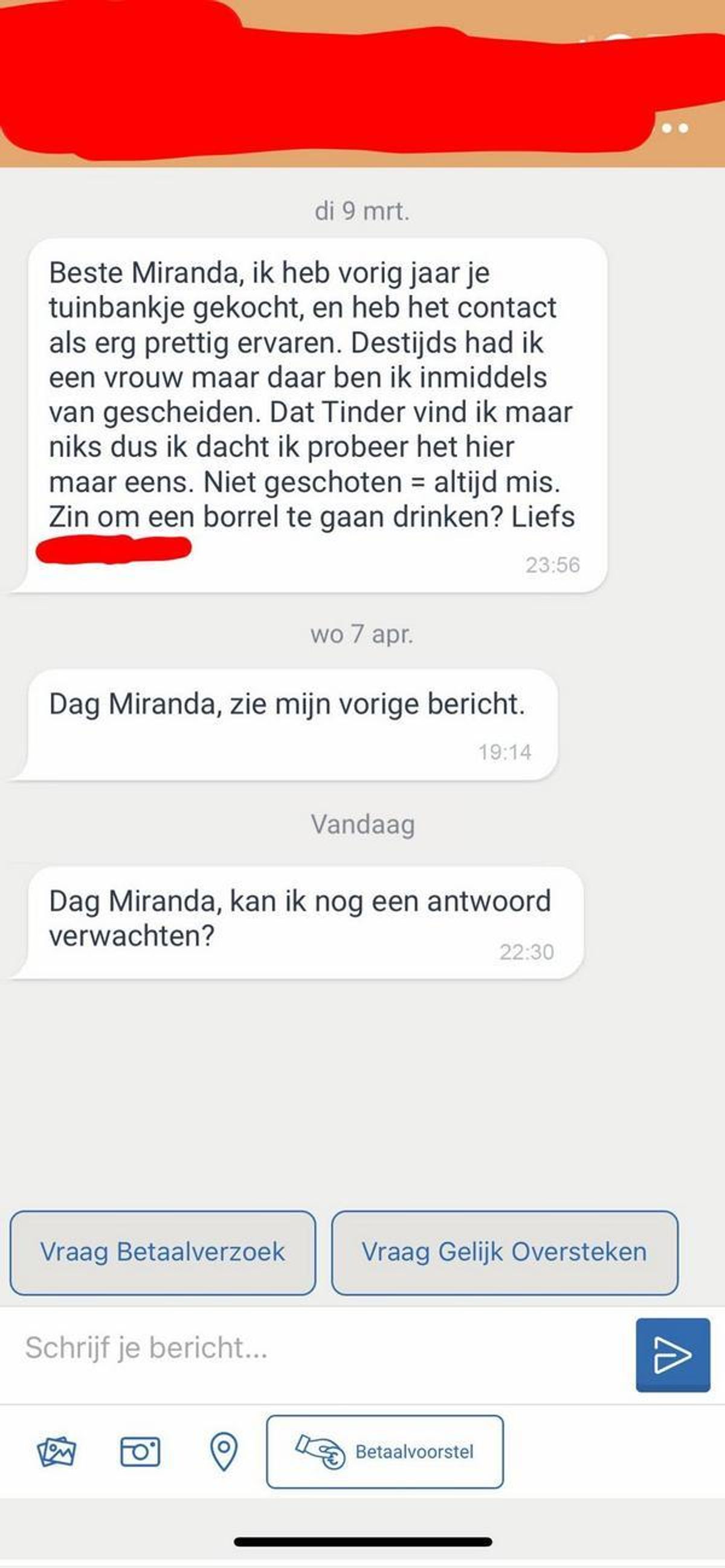Tap Vraag Betaalverzoek button
Viewport: 725px width, 1568px height.
(163, 1252)
